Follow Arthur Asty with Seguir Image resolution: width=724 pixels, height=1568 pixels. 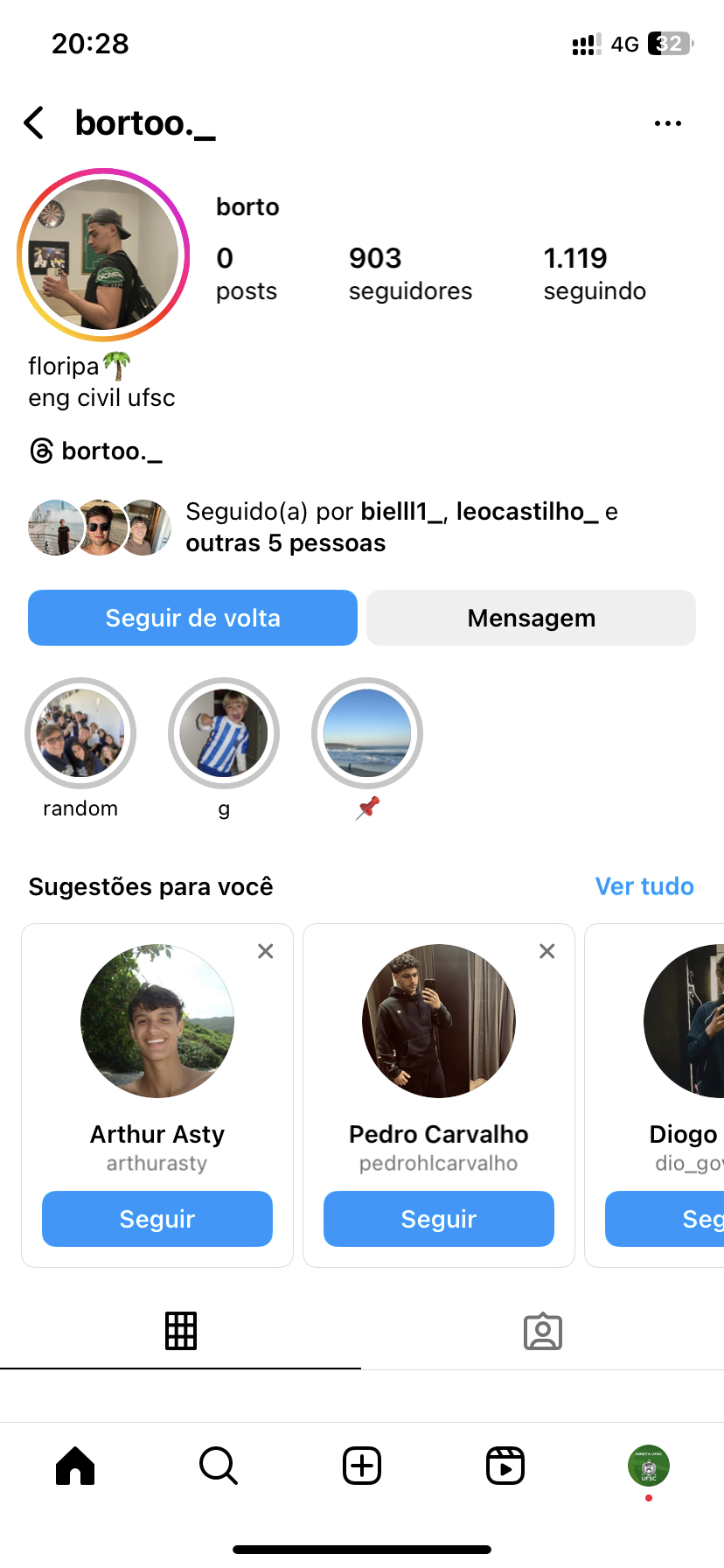(x=157, y=1219)
